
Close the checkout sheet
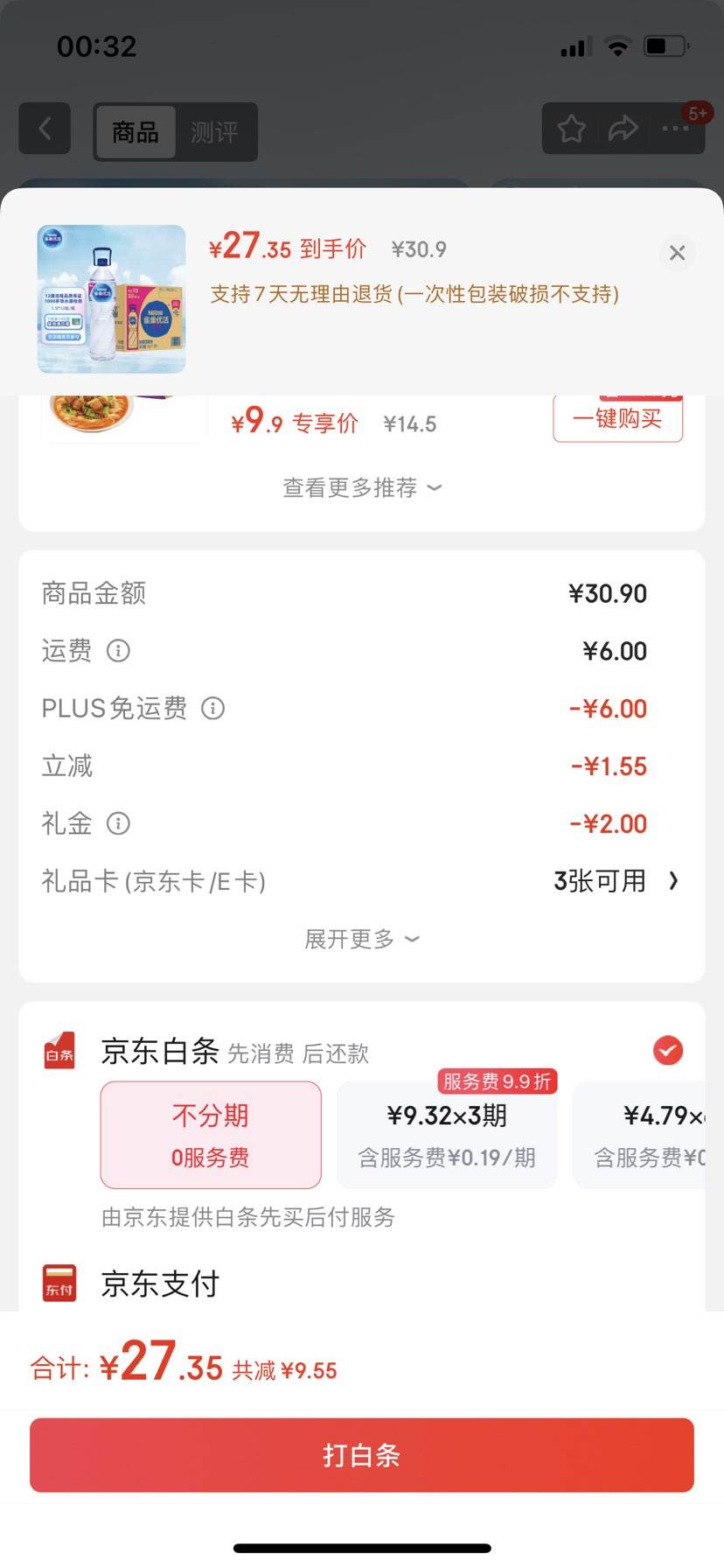[677, 253]
